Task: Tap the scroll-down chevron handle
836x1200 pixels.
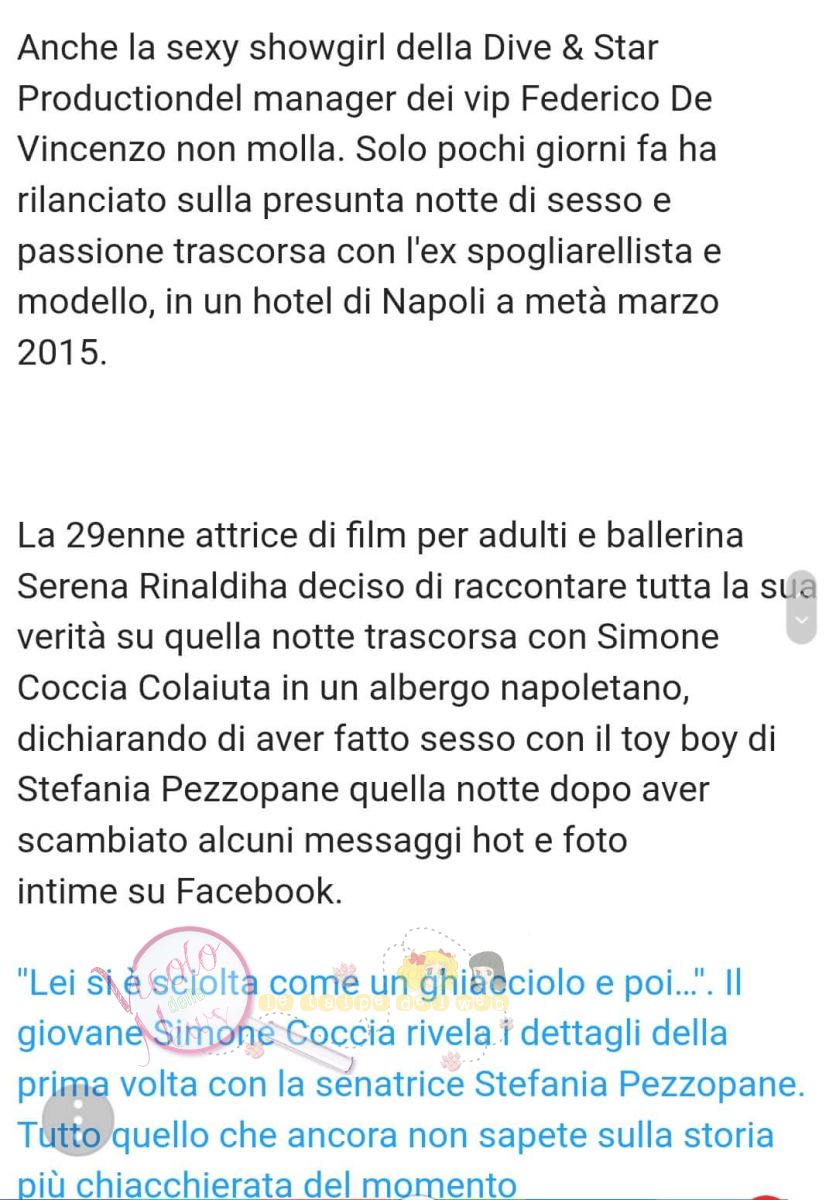Action: click(801, 620)
